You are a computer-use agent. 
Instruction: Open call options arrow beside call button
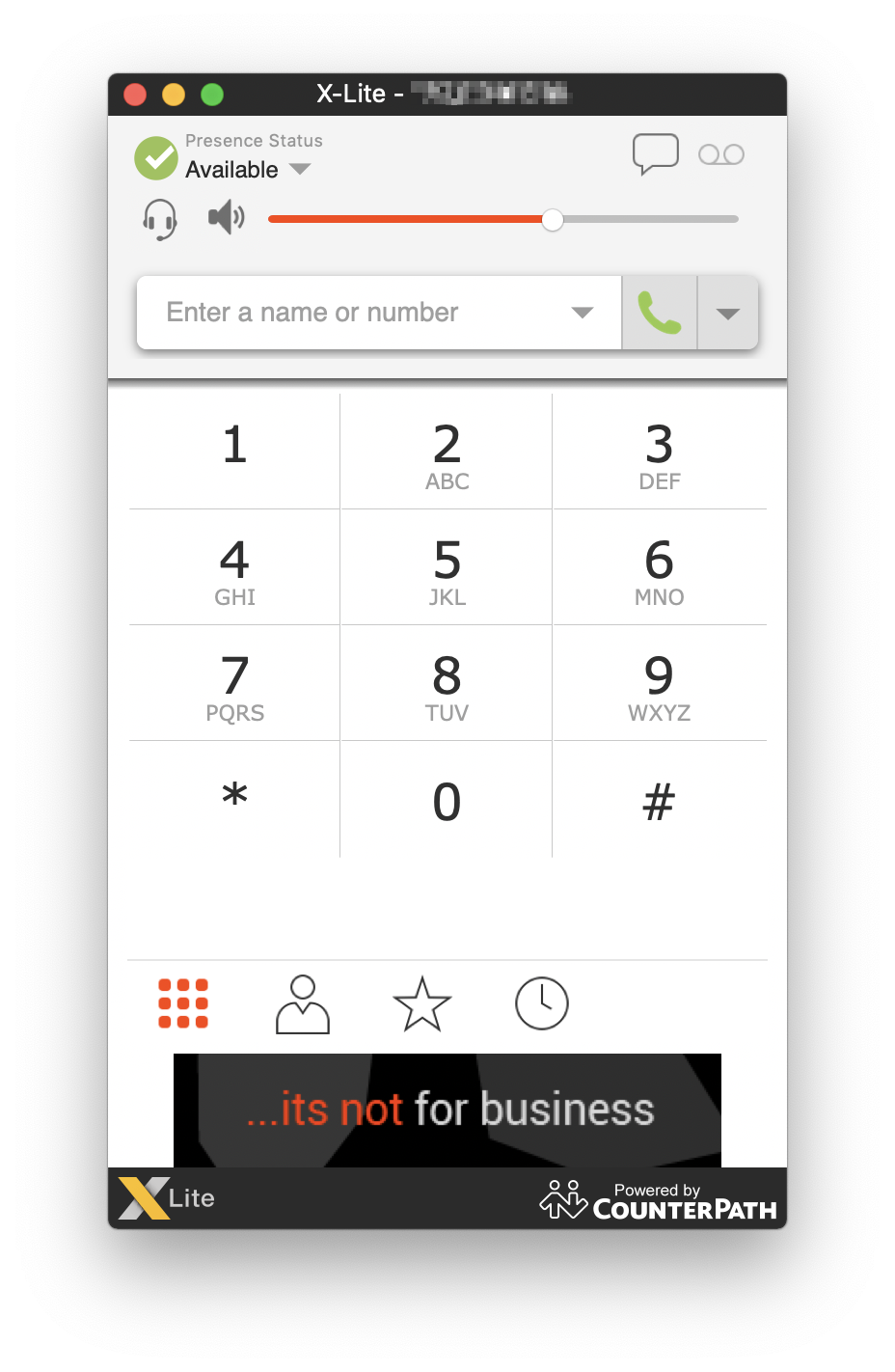(x=728, y=314)
